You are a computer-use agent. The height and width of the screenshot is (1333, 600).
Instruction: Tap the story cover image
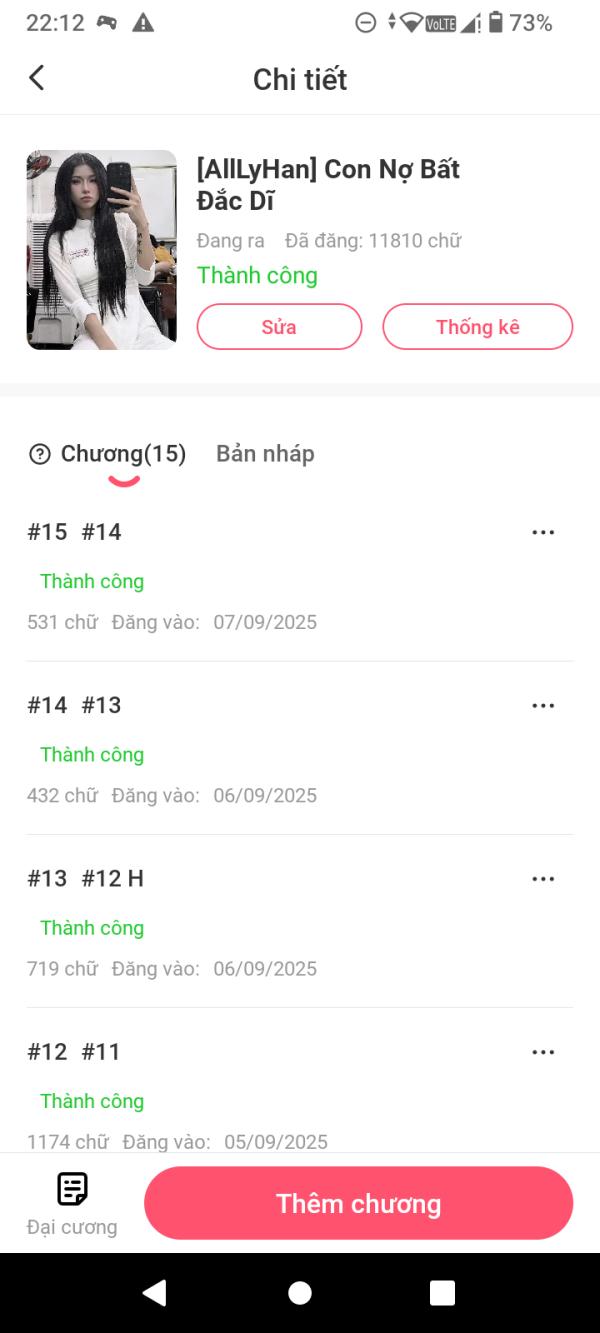[x=101, y=250]
